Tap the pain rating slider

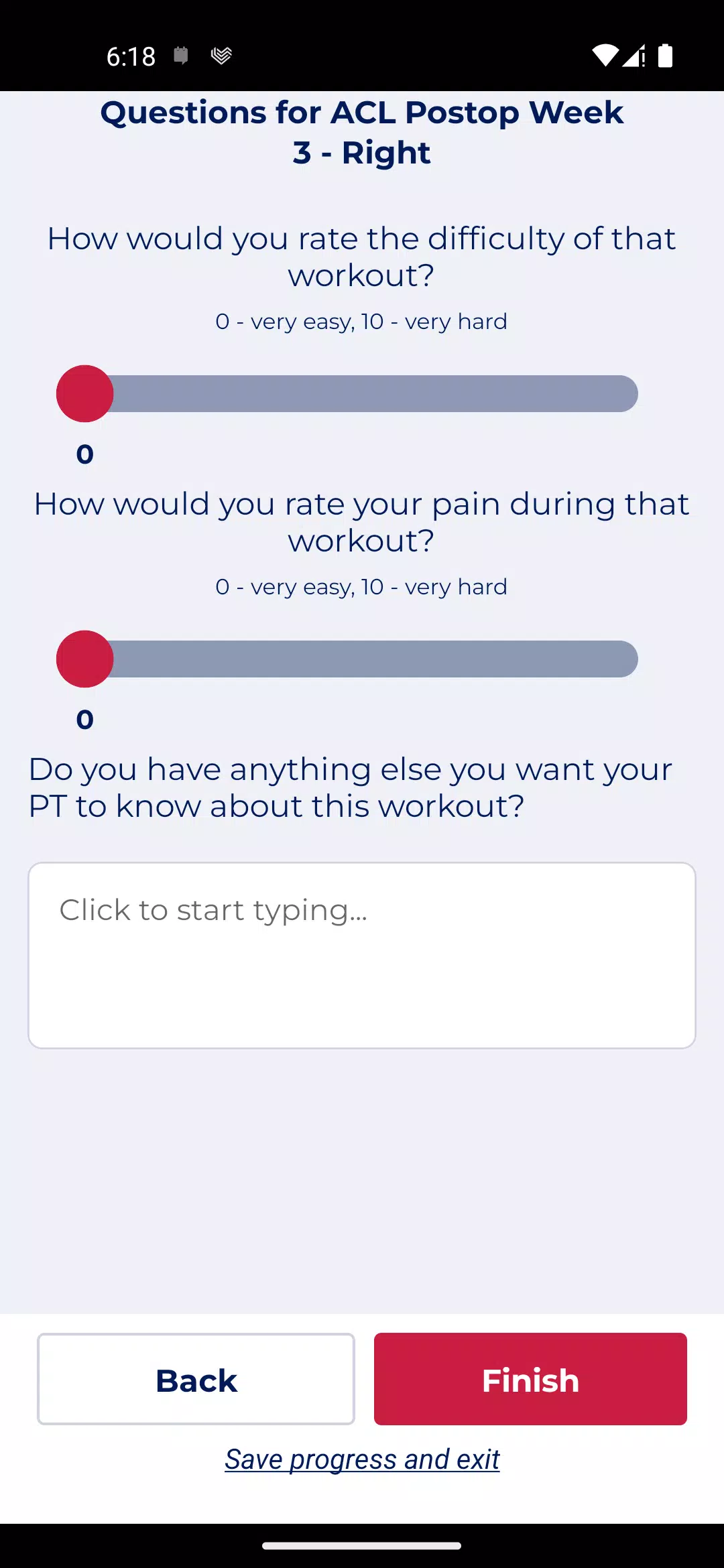[347, 659]
